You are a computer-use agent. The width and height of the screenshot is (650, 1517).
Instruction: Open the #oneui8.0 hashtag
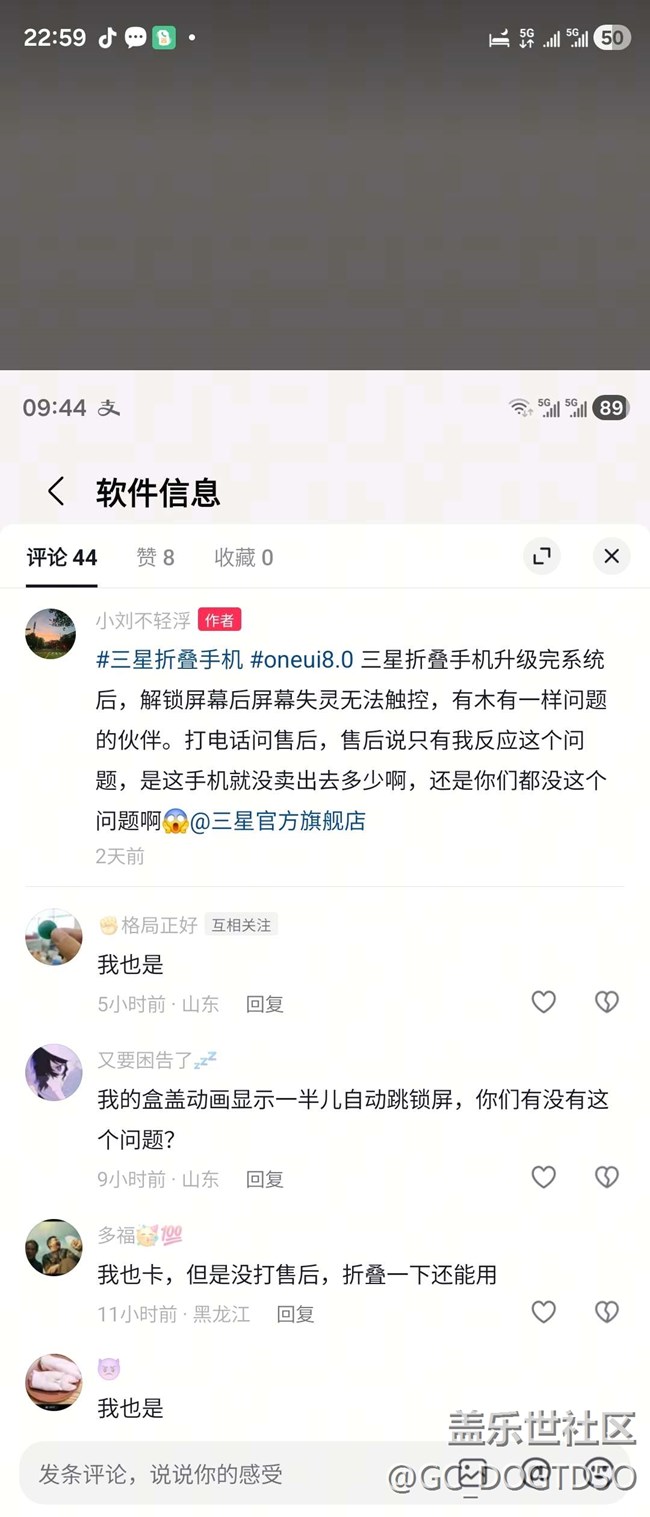click(x=302, y=660)
